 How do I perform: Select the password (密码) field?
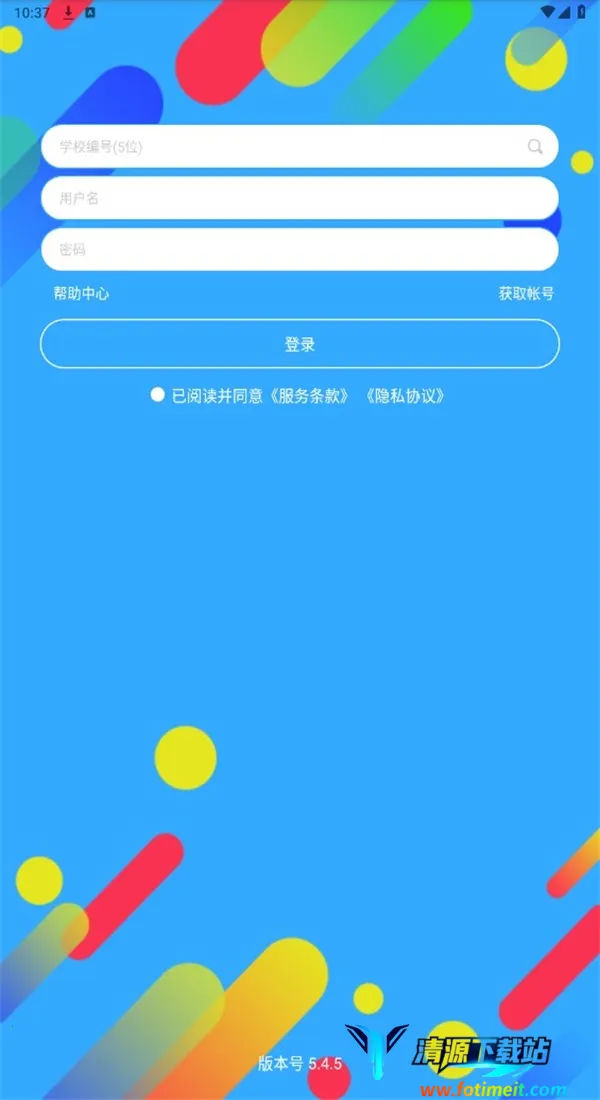pos(299,249)
